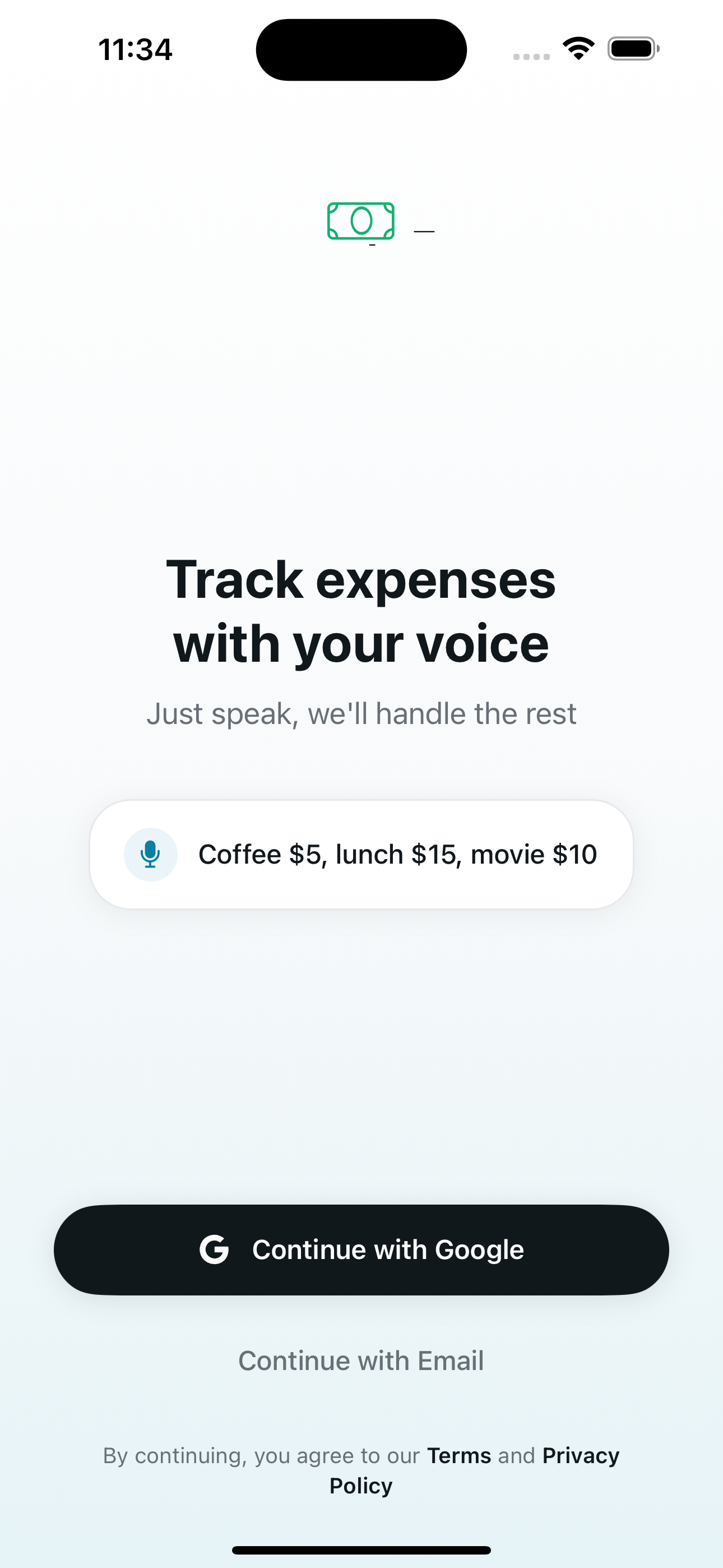Image resolution: width=723 pixels, height=1568 pixels.
Task: Tap the microphone icon in the example pill
Action: (x=150, y=854)
